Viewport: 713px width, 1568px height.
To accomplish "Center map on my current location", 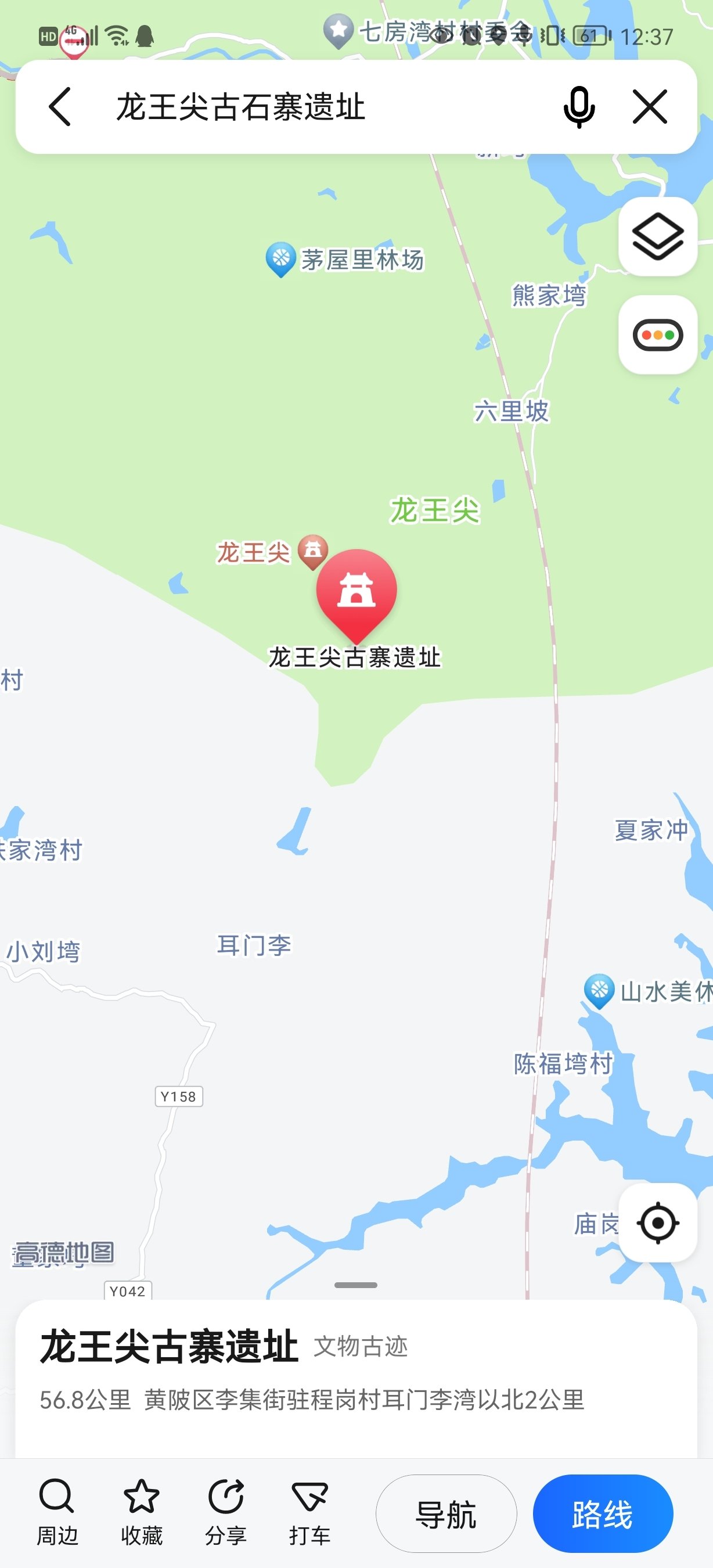I will click(x=658, y=1223).
